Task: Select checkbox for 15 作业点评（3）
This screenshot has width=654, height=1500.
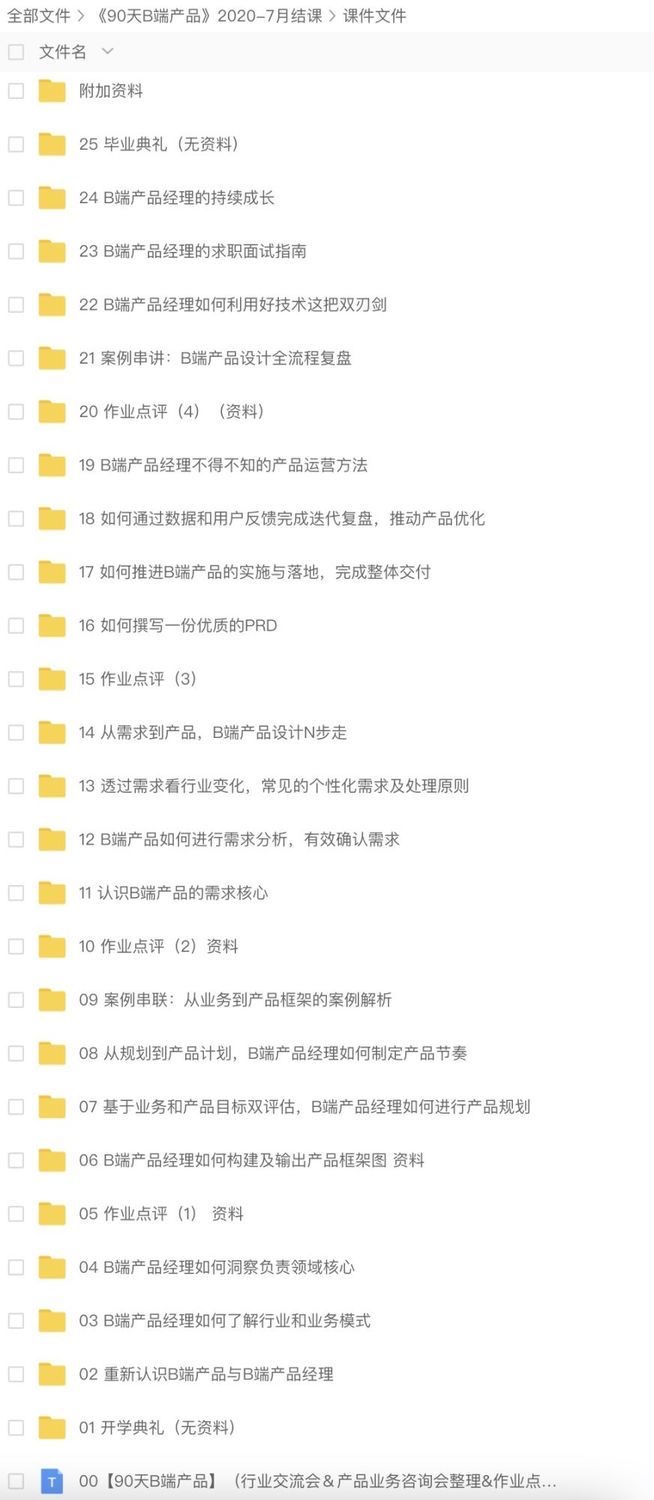Action: [x=16, y=679]
